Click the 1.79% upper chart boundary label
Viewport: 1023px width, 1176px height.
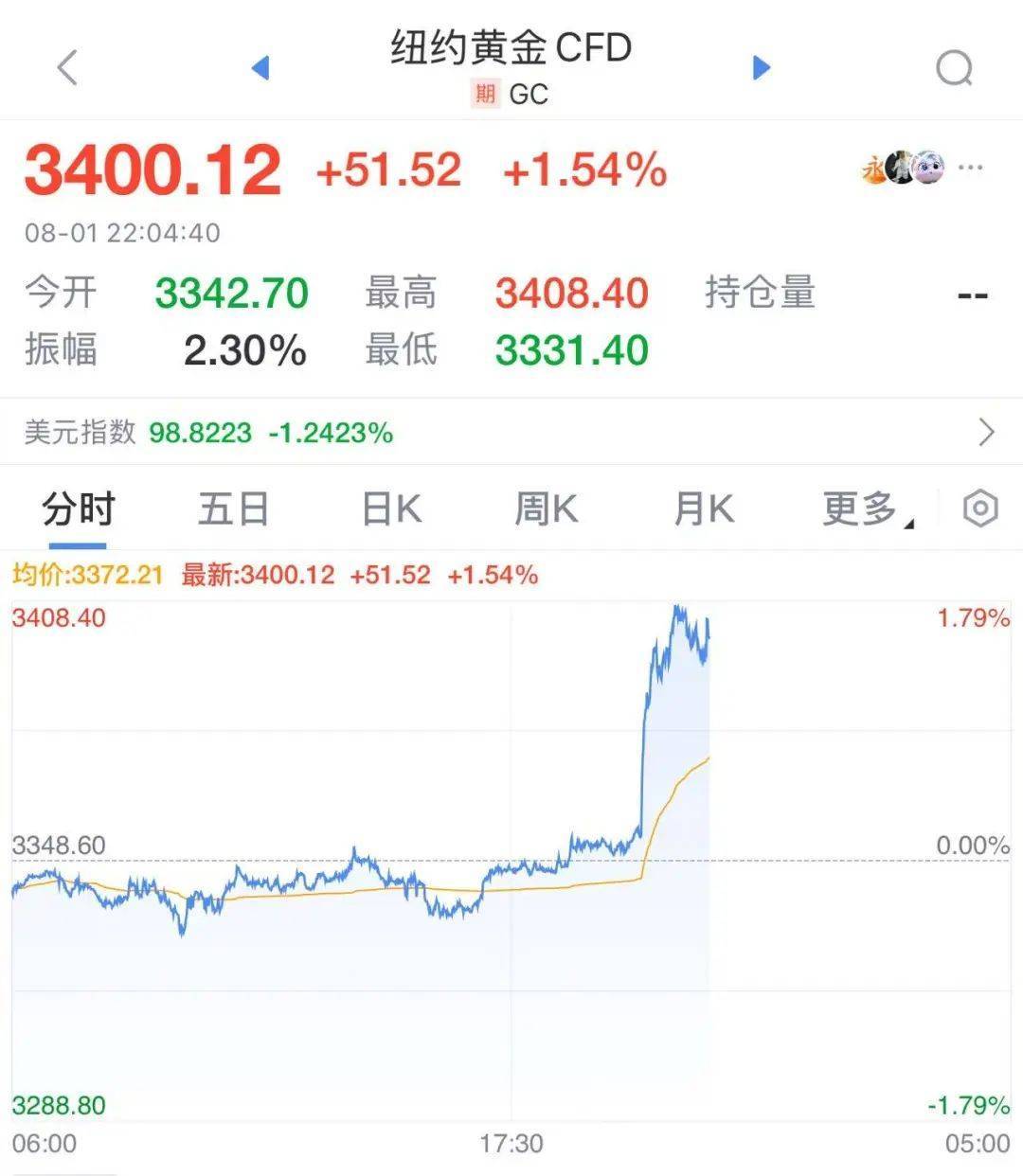pyautogui.click(x=969, y=617)
